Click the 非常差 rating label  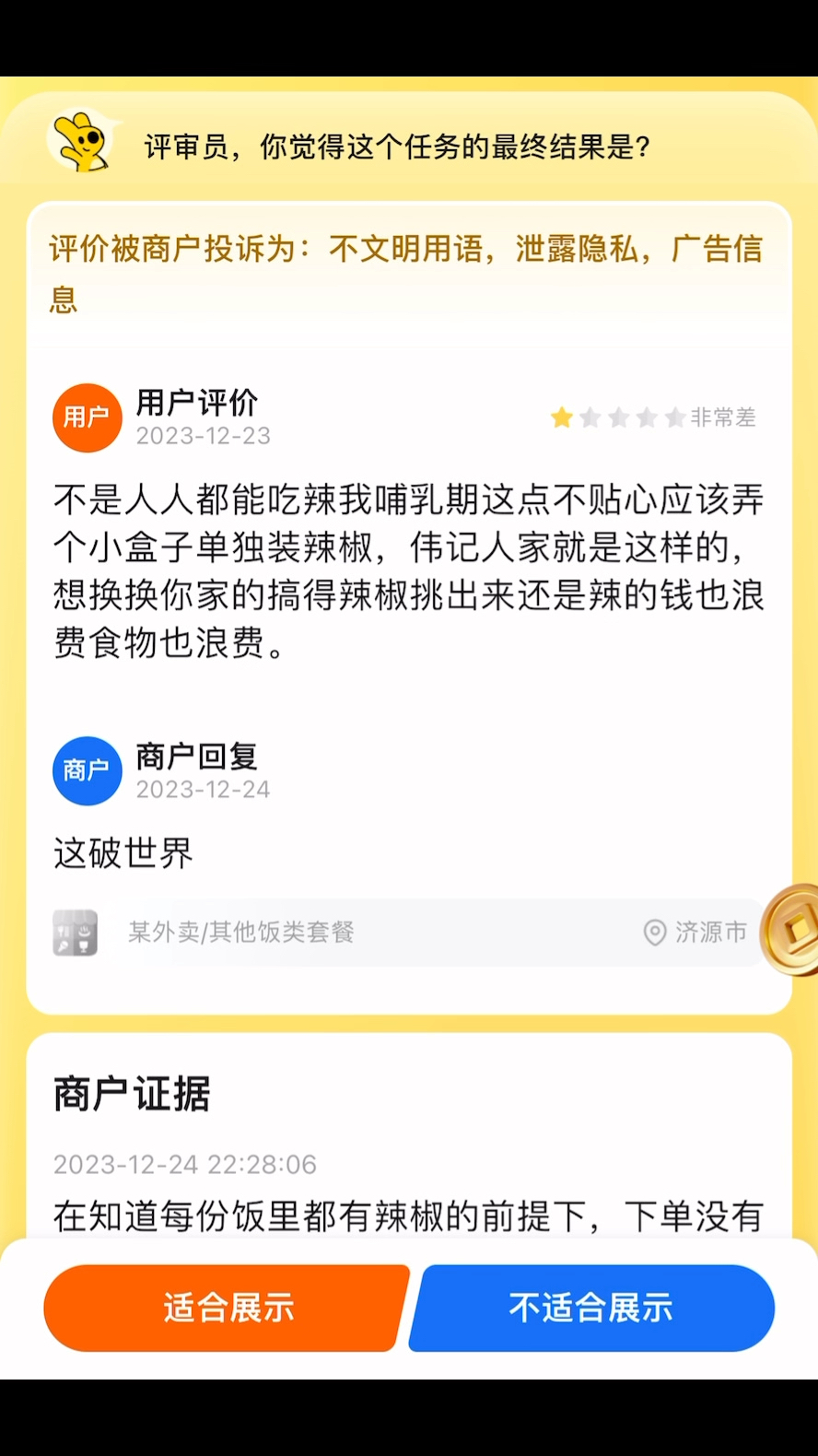[x=723, y=417]
